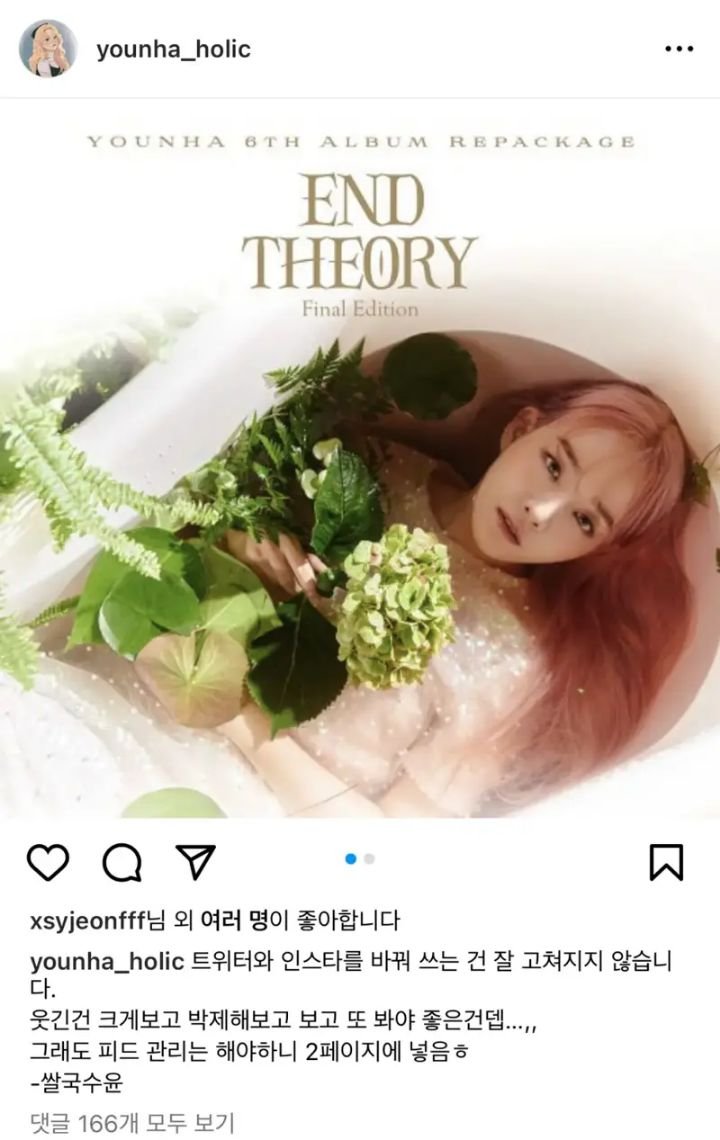The image size is (720, 1140).
Task: Open xsyjeonfff's profile from likes line
Action: tap(88, 919)
